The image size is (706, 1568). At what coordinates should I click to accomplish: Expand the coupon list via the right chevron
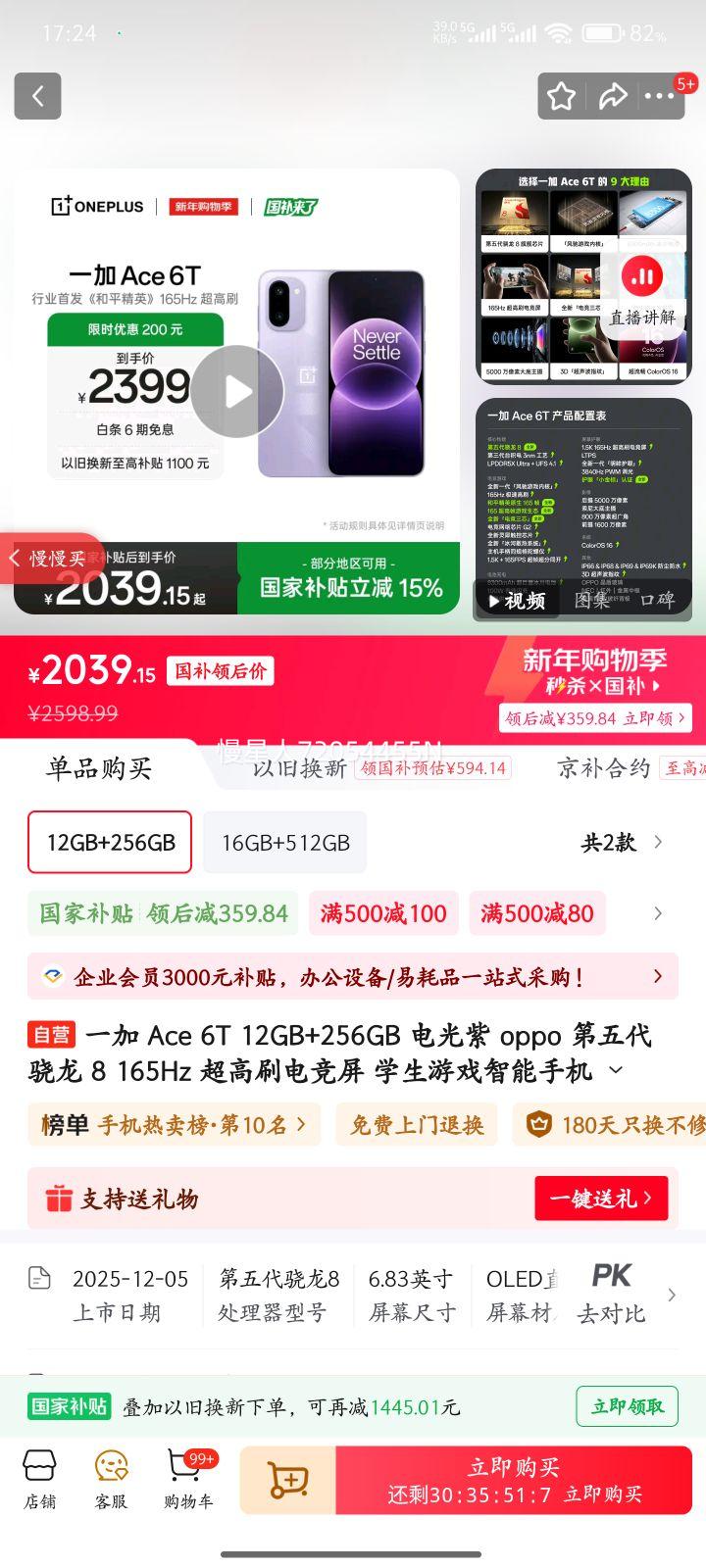pos(657,912)
